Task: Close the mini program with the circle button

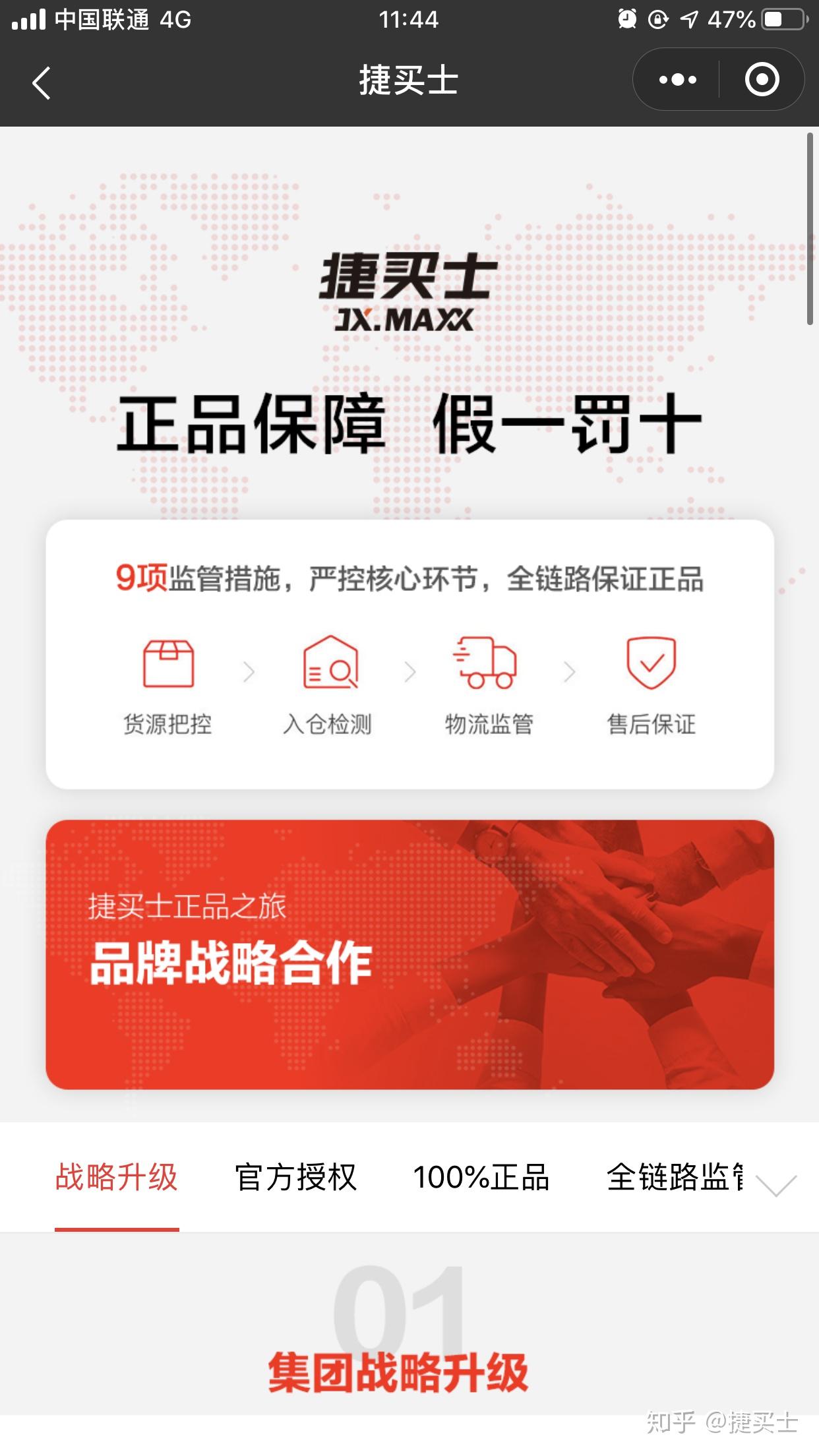Action: pyautogui.click(x=762, y=80)
